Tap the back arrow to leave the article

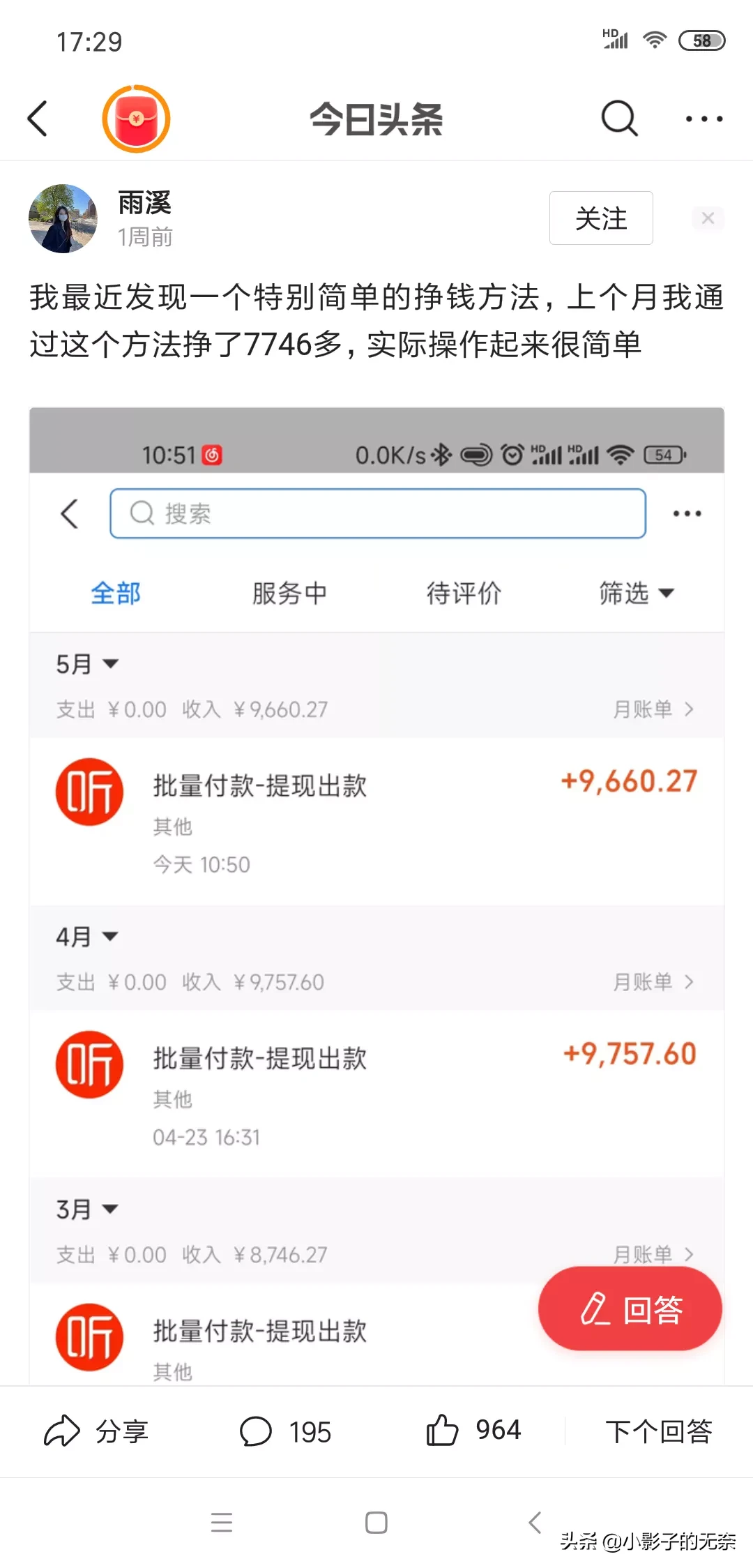coord(38,119)
